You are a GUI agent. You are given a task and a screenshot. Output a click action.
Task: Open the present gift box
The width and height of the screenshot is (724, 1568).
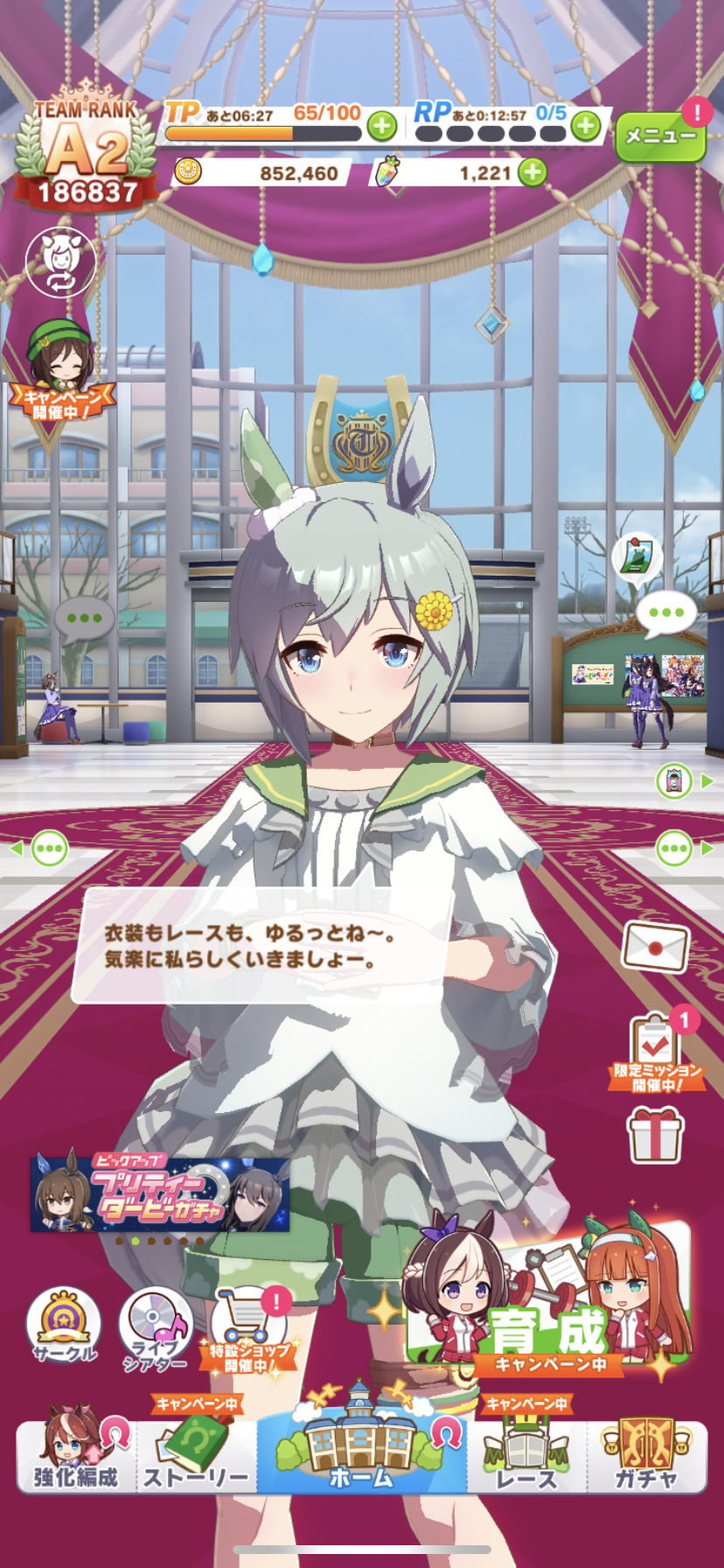click(655, 1134)
